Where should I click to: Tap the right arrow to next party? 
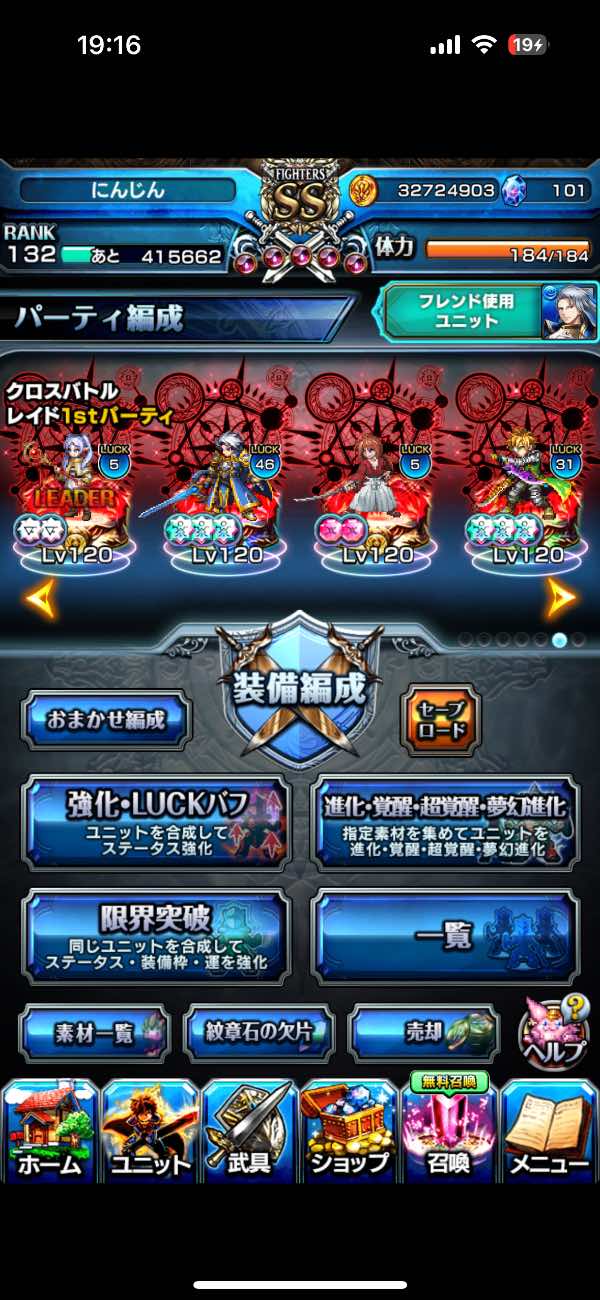562,598
